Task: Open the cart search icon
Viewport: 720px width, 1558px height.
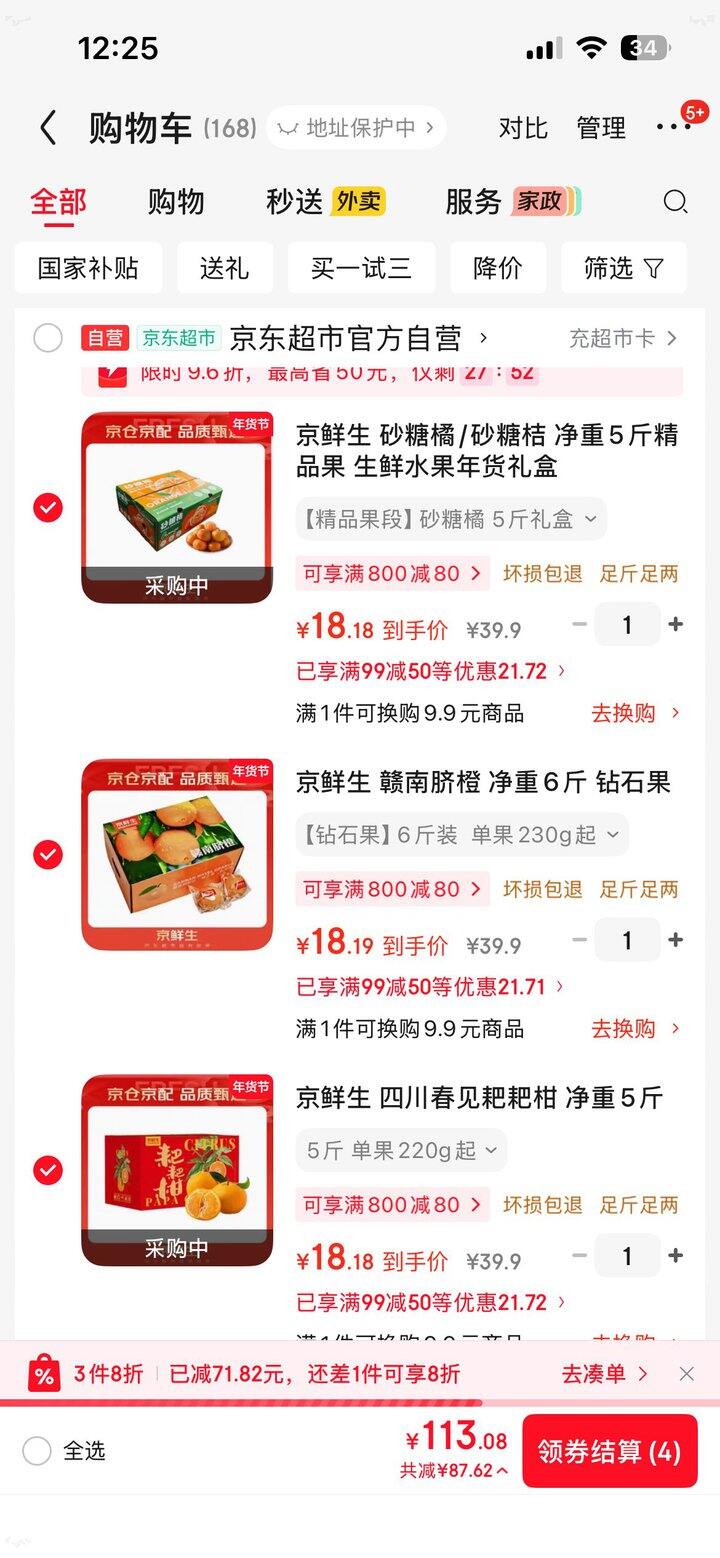Action: 675,202
